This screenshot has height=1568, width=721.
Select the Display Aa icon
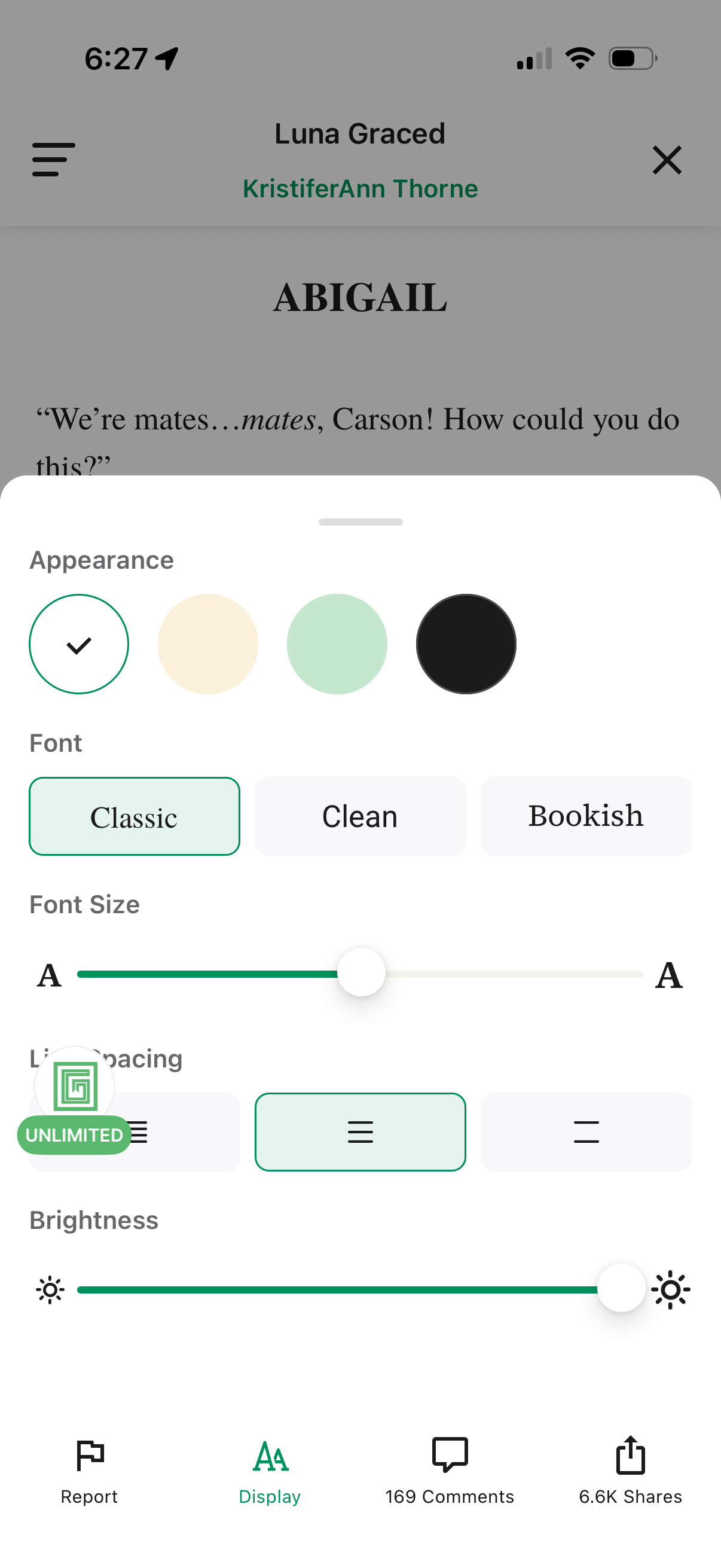coord(270,1455)
